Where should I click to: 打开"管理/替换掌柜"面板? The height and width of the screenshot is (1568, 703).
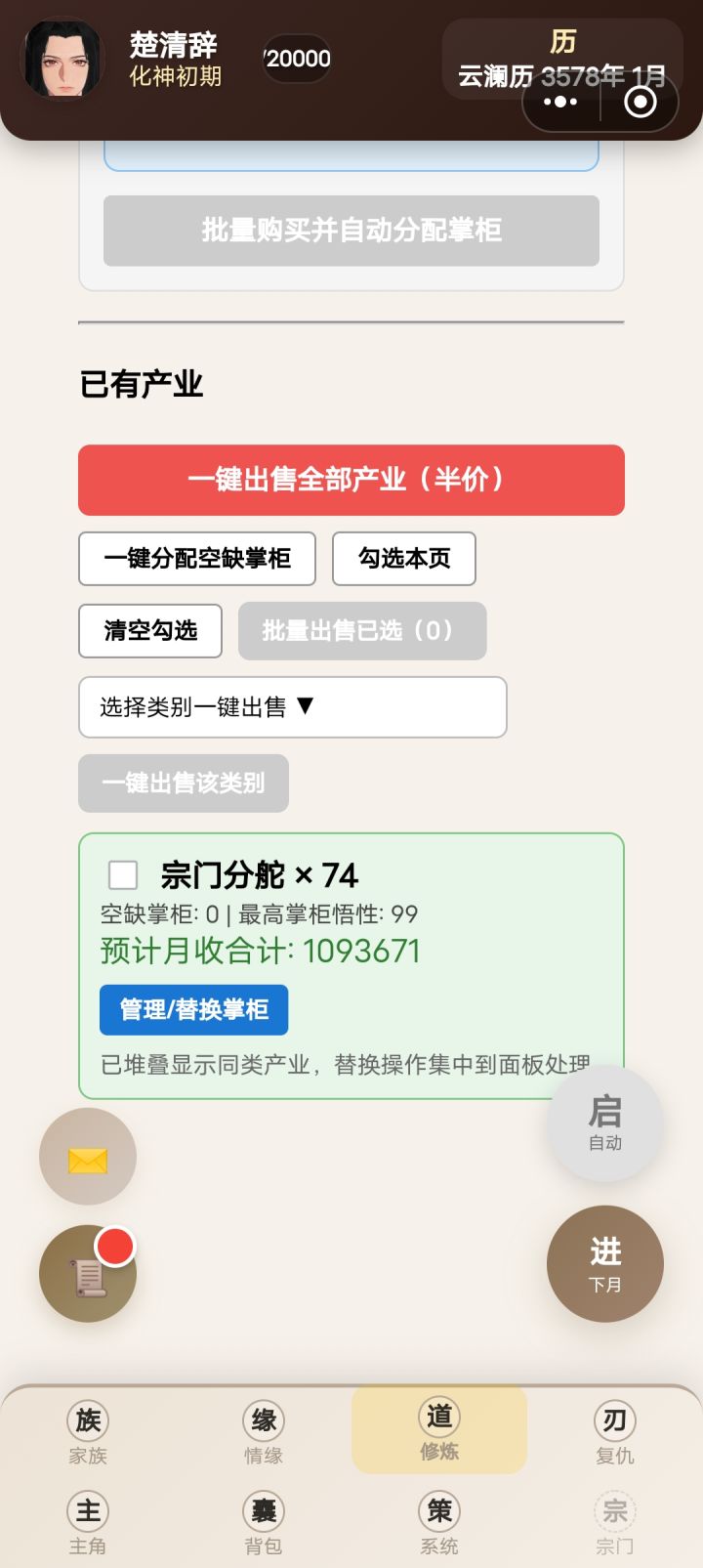click(x=193, y=1010)
